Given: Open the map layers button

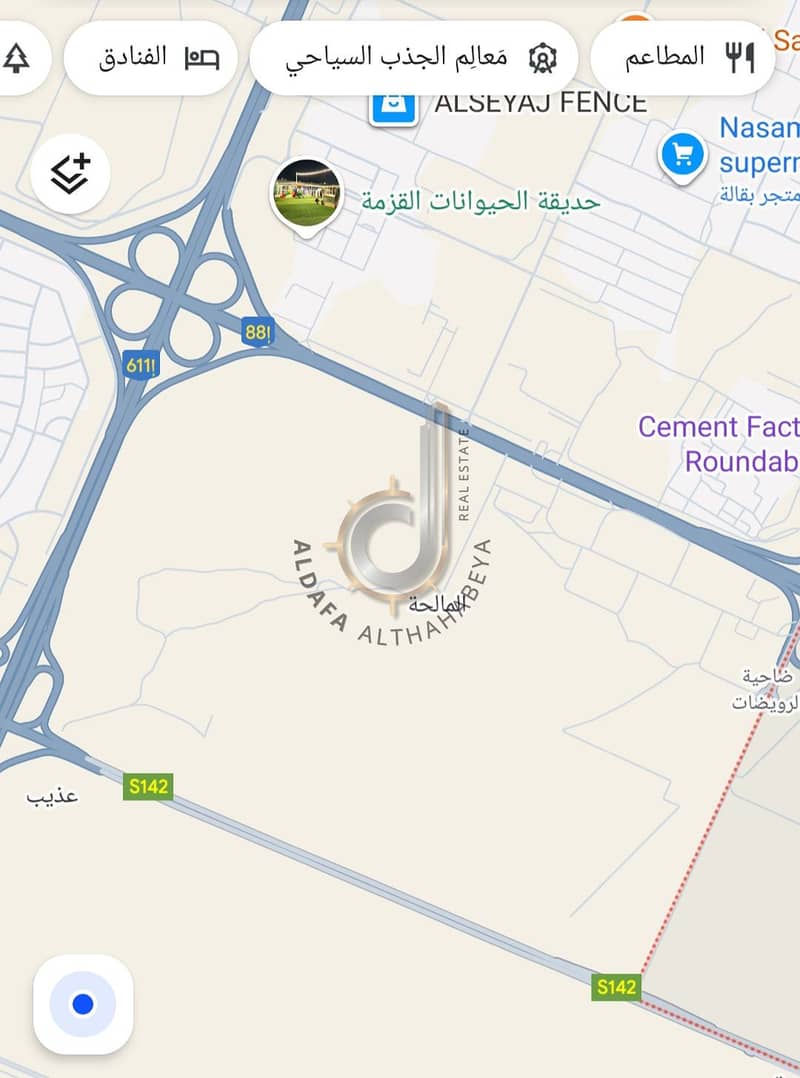Looking at the screenshot, I should pyautogui.click(x=70, y=174).
